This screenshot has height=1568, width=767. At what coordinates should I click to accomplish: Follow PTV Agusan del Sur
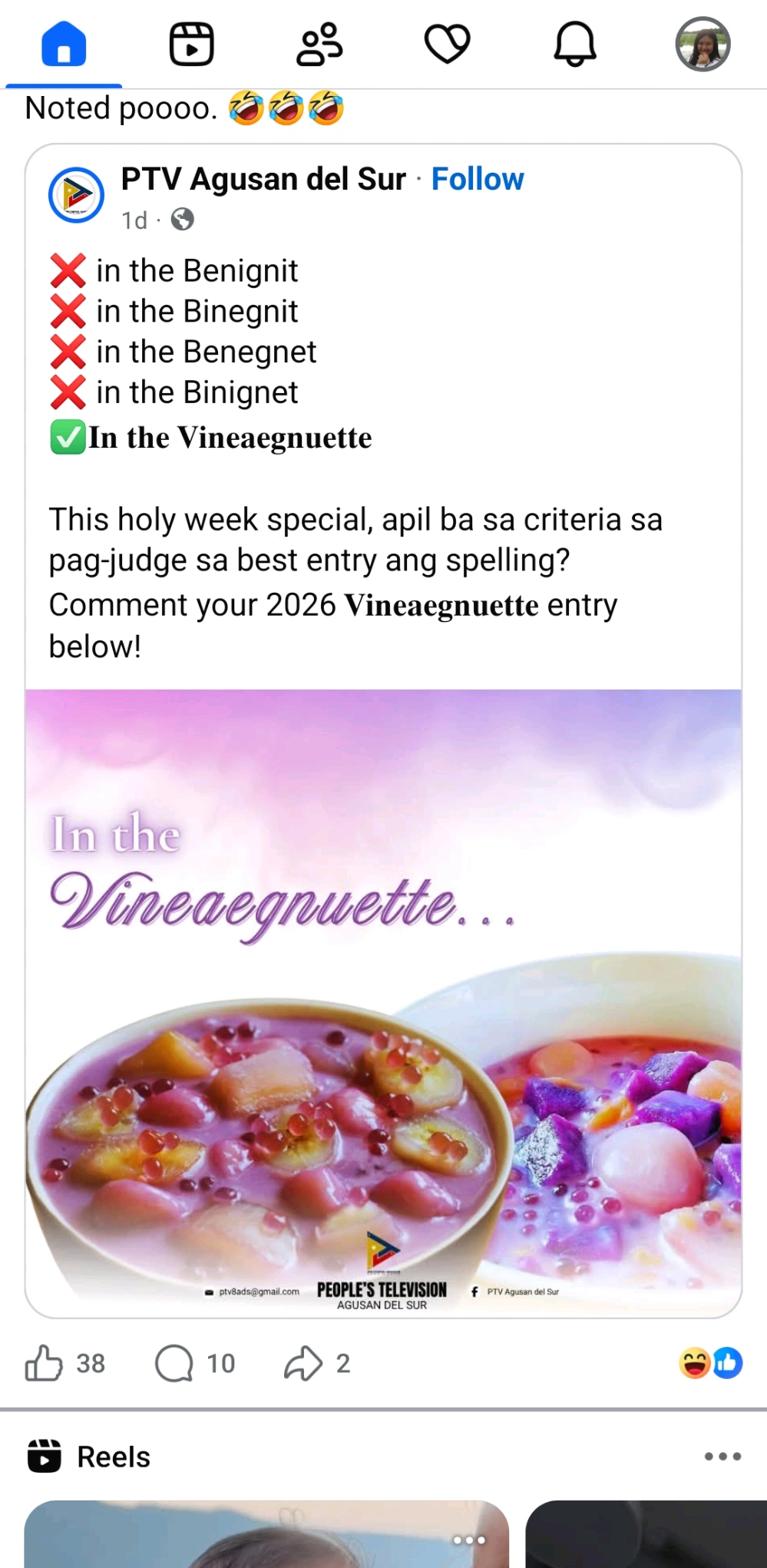click(477, 179)
